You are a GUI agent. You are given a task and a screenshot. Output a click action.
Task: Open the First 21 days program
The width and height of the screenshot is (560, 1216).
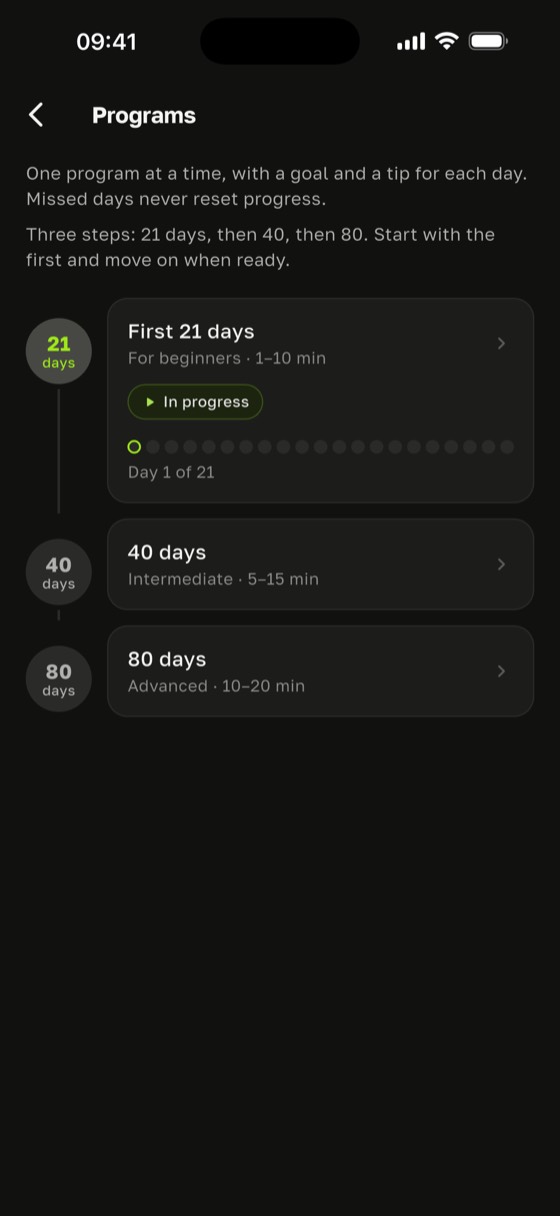pos(320,400)
